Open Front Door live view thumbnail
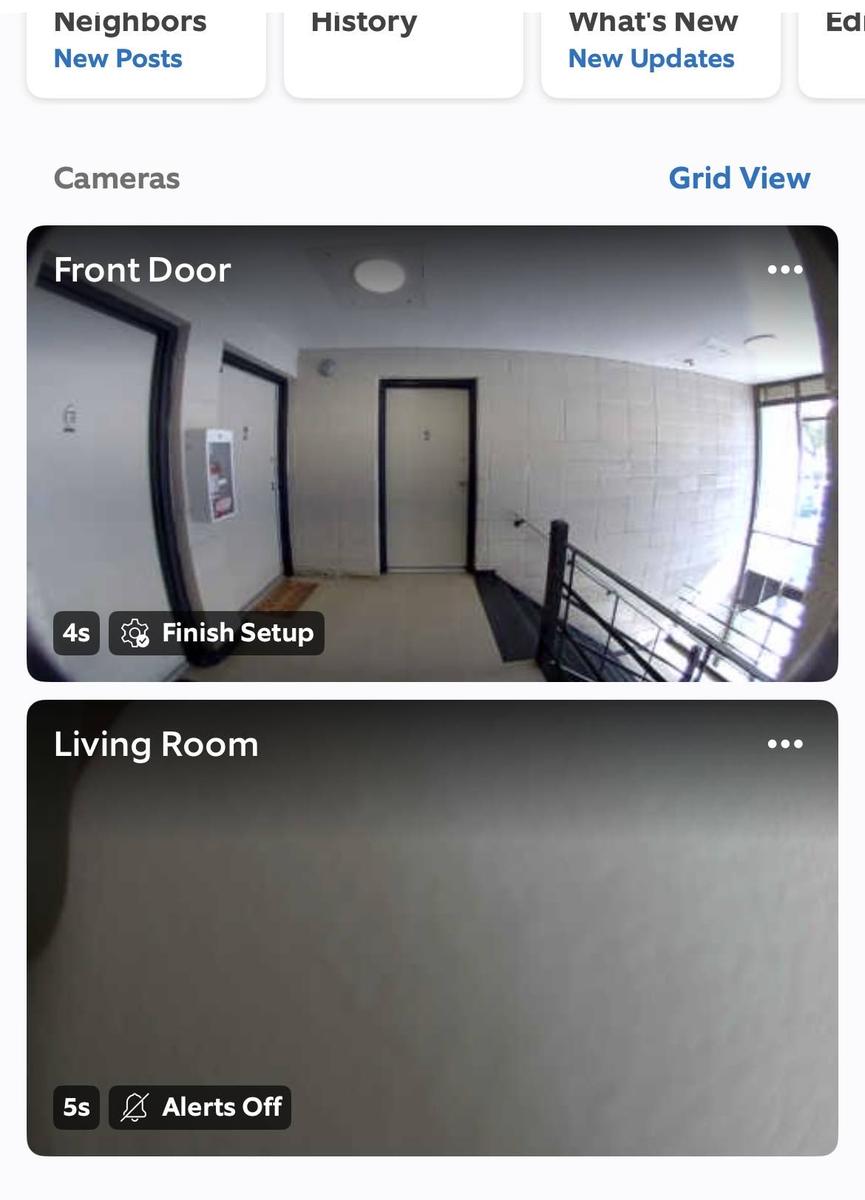This screenshot has width=865, height=1200. pos(432,450)
